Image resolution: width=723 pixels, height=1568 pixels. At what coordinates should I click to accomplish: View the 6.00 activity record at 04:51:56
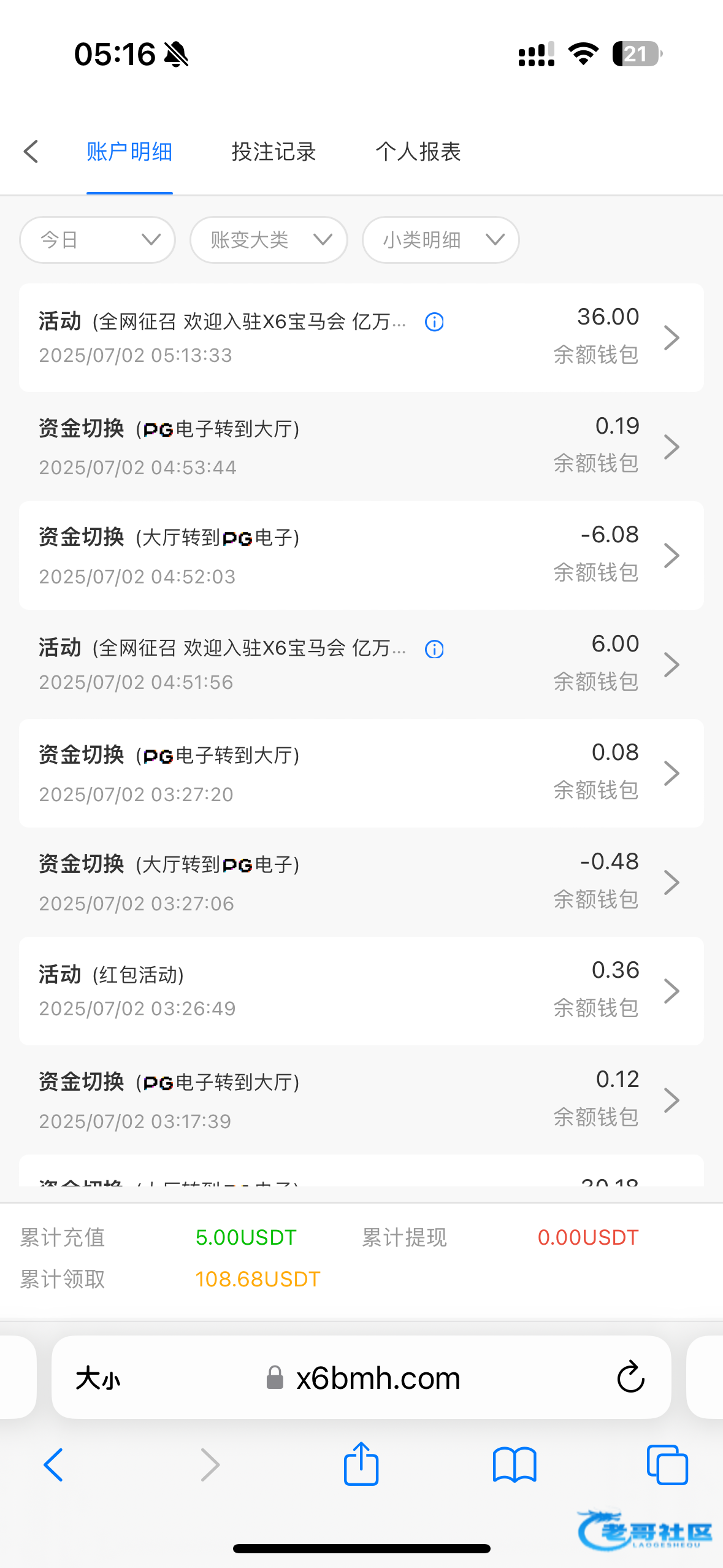coord(361,664)
